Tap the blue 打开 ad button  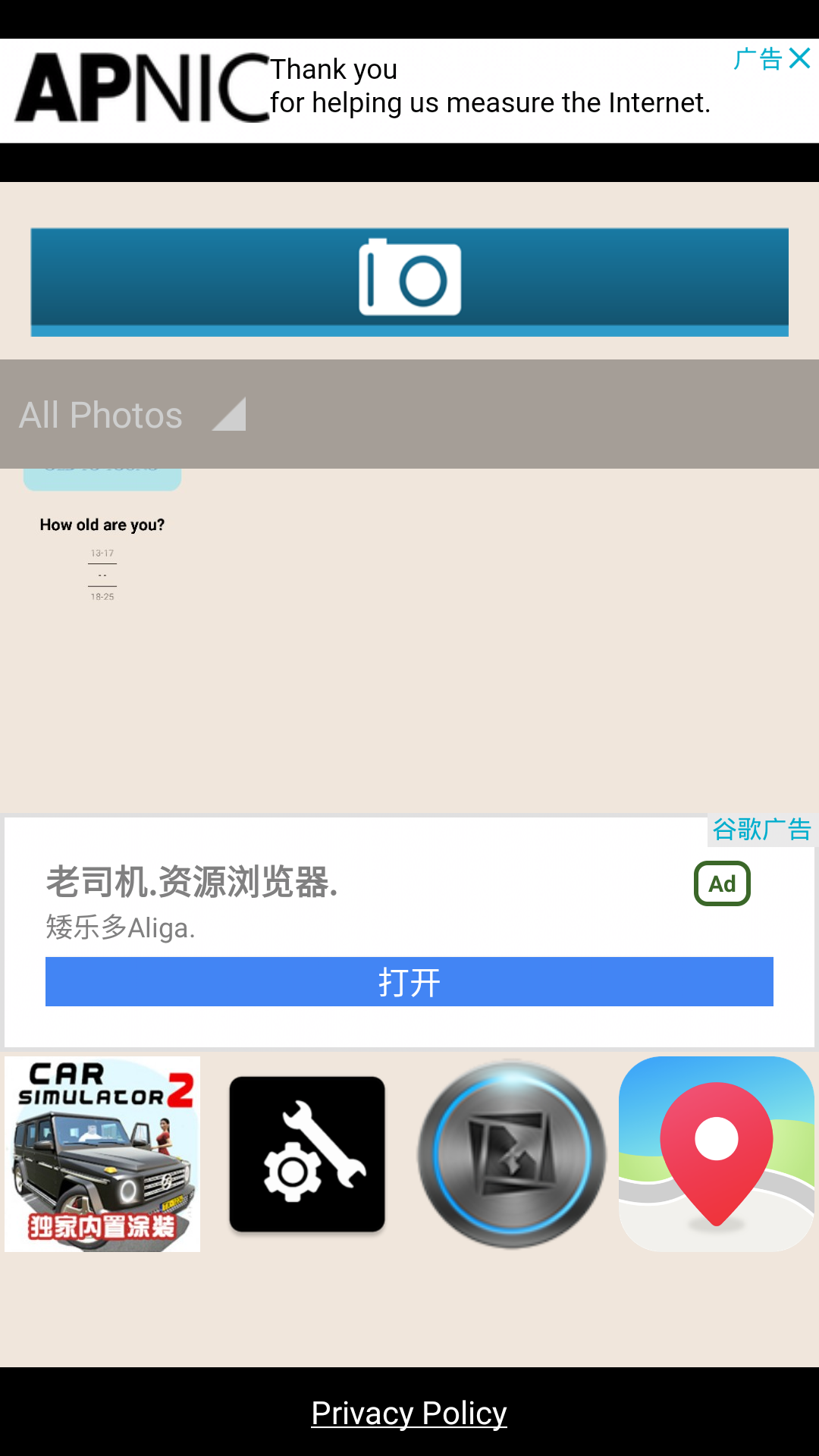pyautogui.click(x=409, y=982)
